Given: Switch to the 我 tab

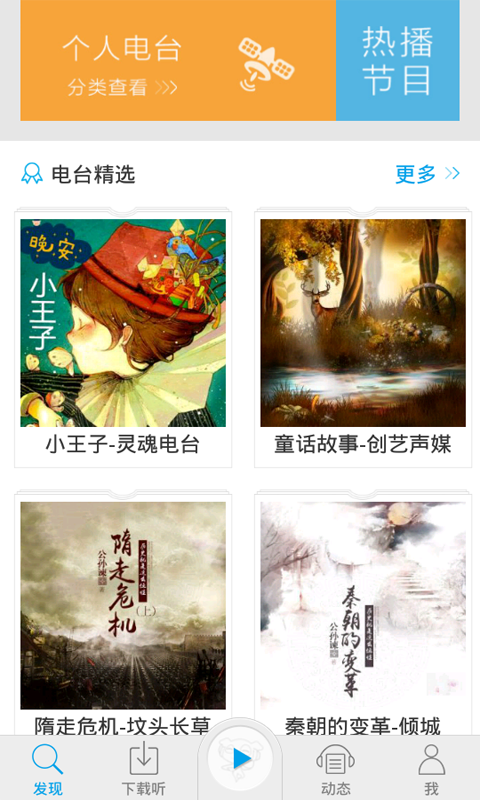Looking at the screenshot, I should coord(432,768).
